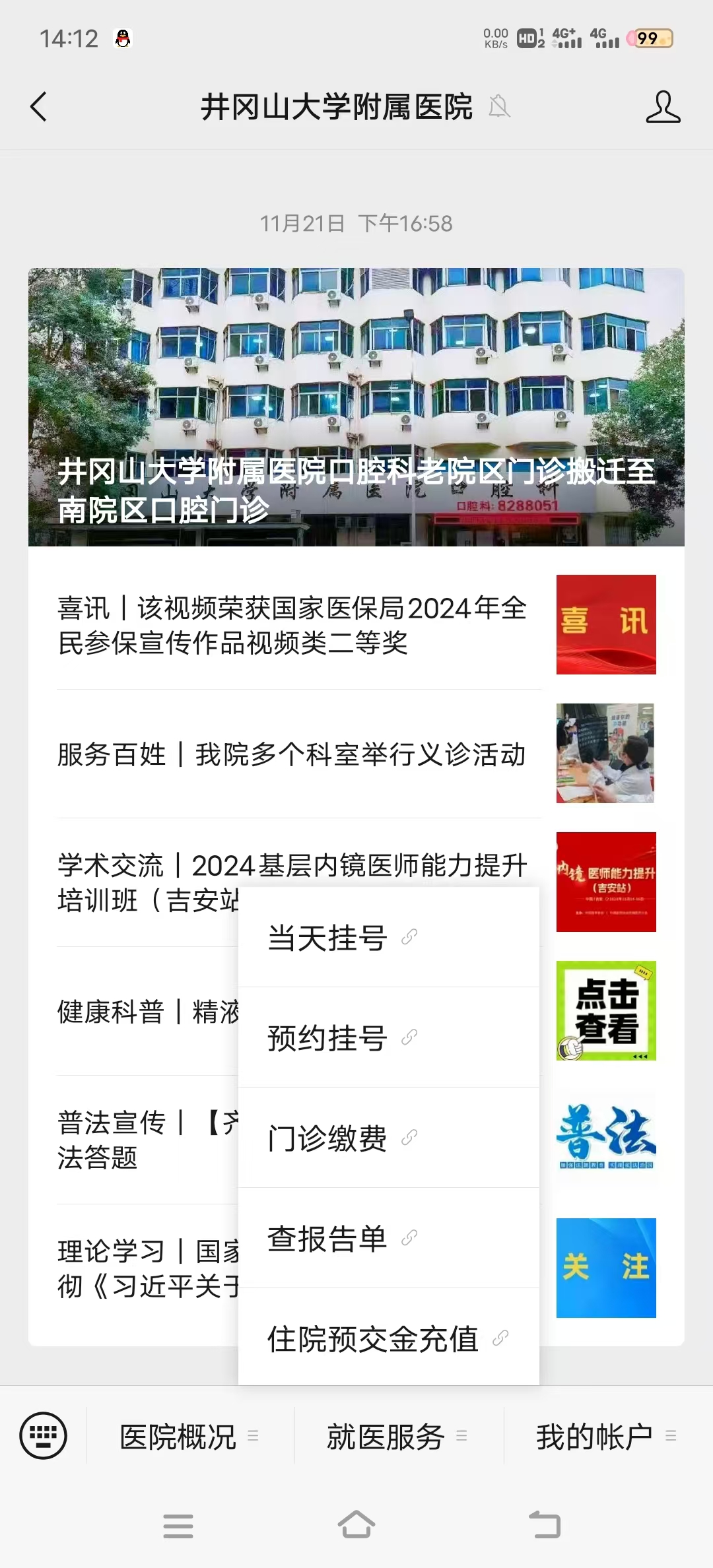Tap the system back button
The width and height of the screenshot is (713, 1568).
coord(545,1526)
